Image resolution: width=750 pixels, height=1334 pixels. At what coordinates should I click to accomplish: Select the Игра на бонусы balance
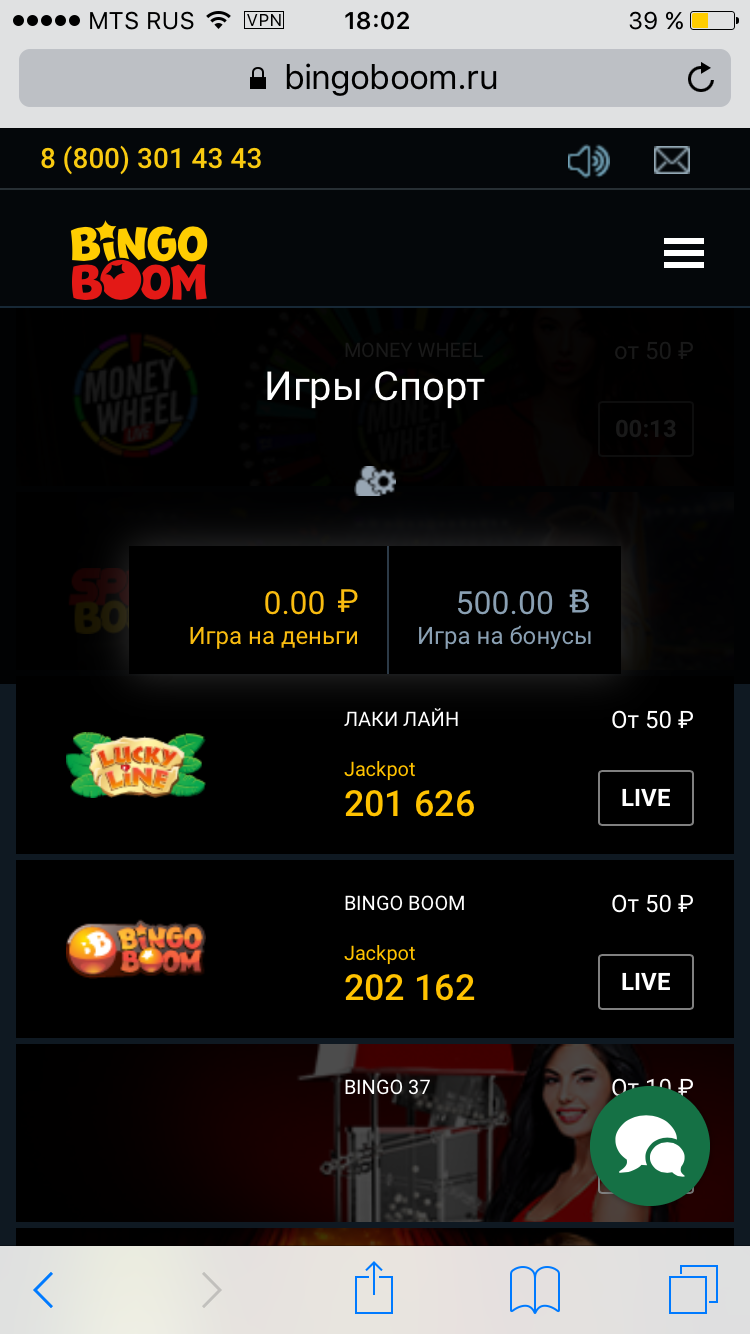click(x=505, y=610)
